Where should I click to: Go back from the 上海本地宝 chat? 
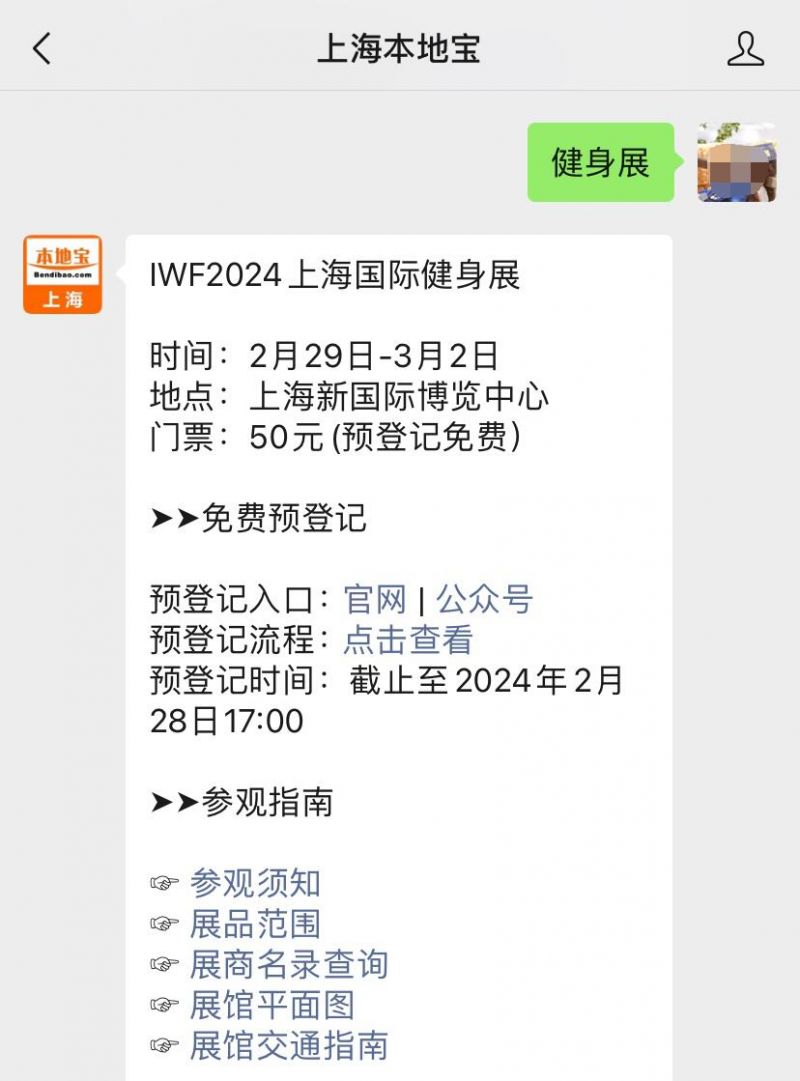(x=42, y=48)
